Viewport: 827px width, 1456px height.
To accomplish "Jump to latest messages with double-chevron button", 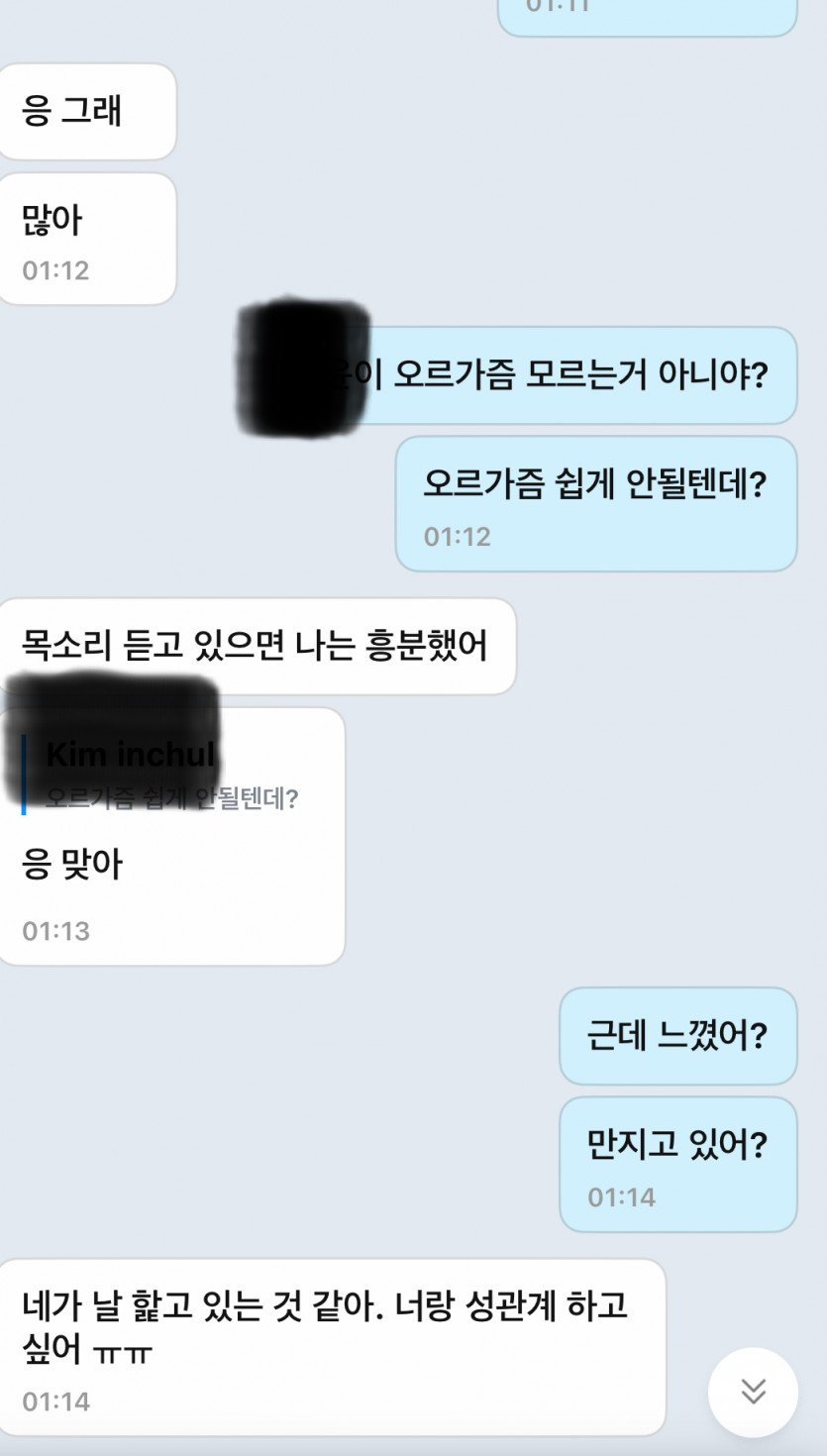I will click(x=753, y=1392).
